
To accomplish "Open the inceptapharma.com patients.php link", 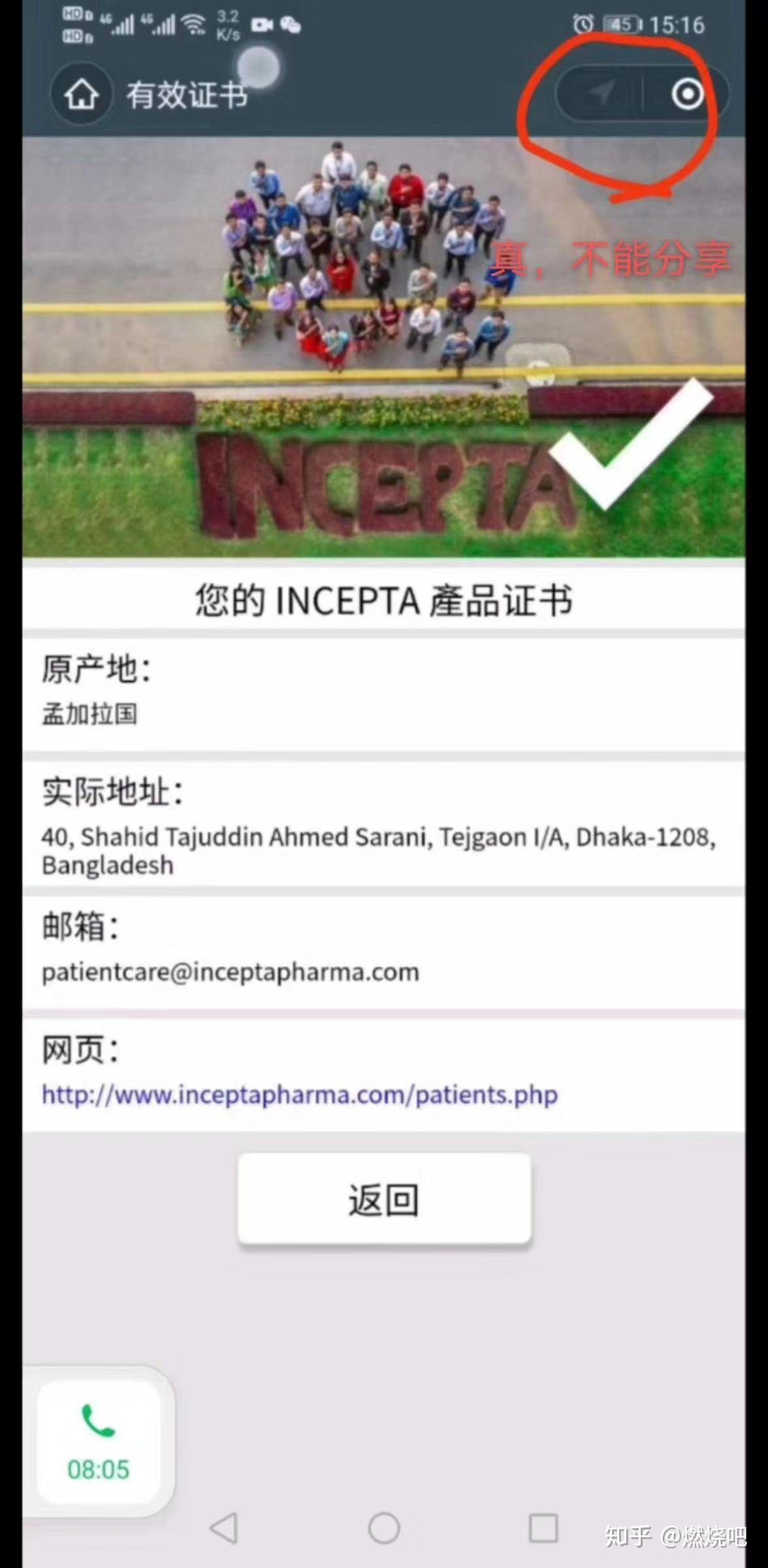I will click(x=300, y=1094).
